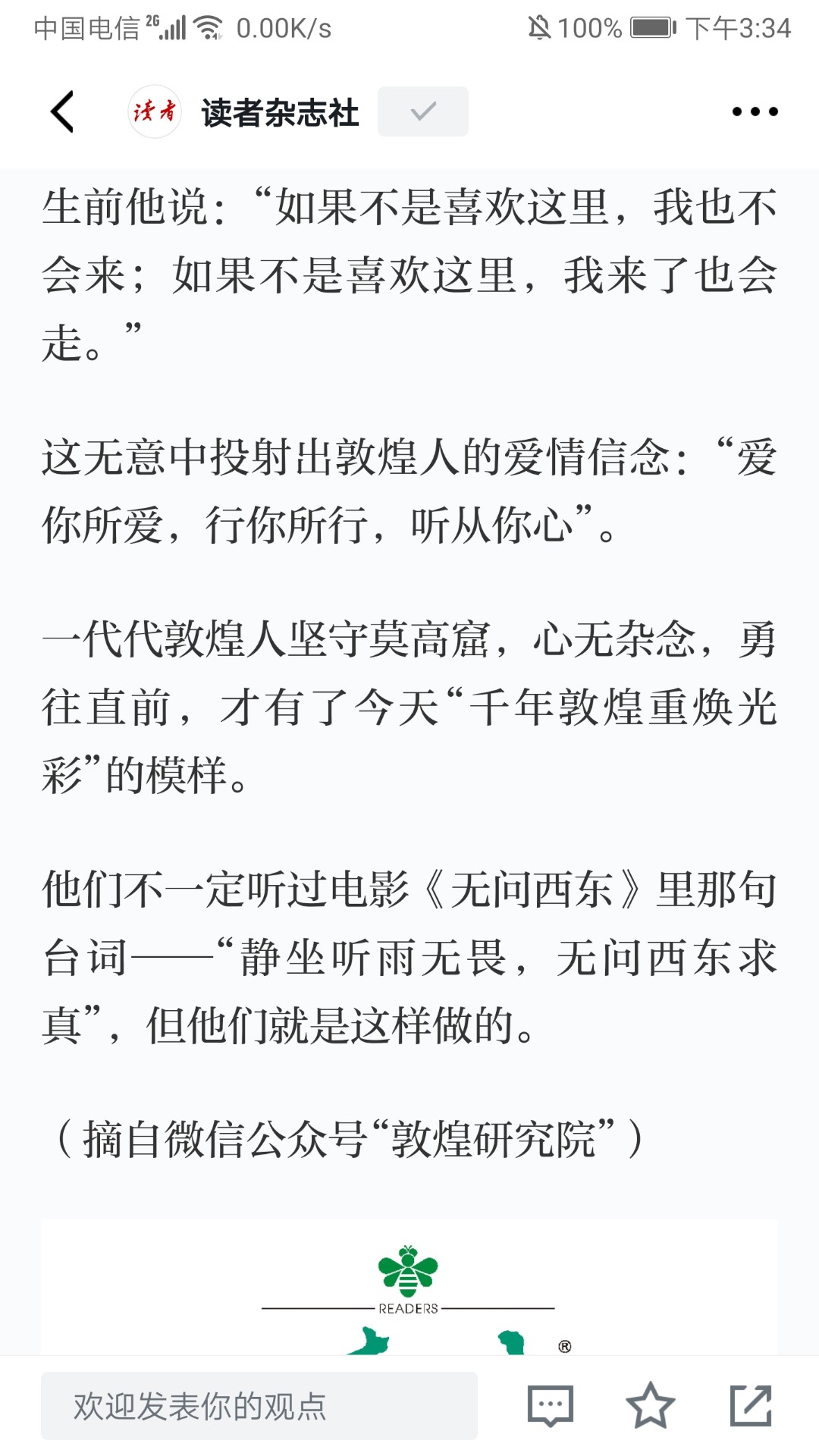This screenshot has width=819, height=1456.
Task: Open the three-dot overflow menu
Action: coord(755,111)
